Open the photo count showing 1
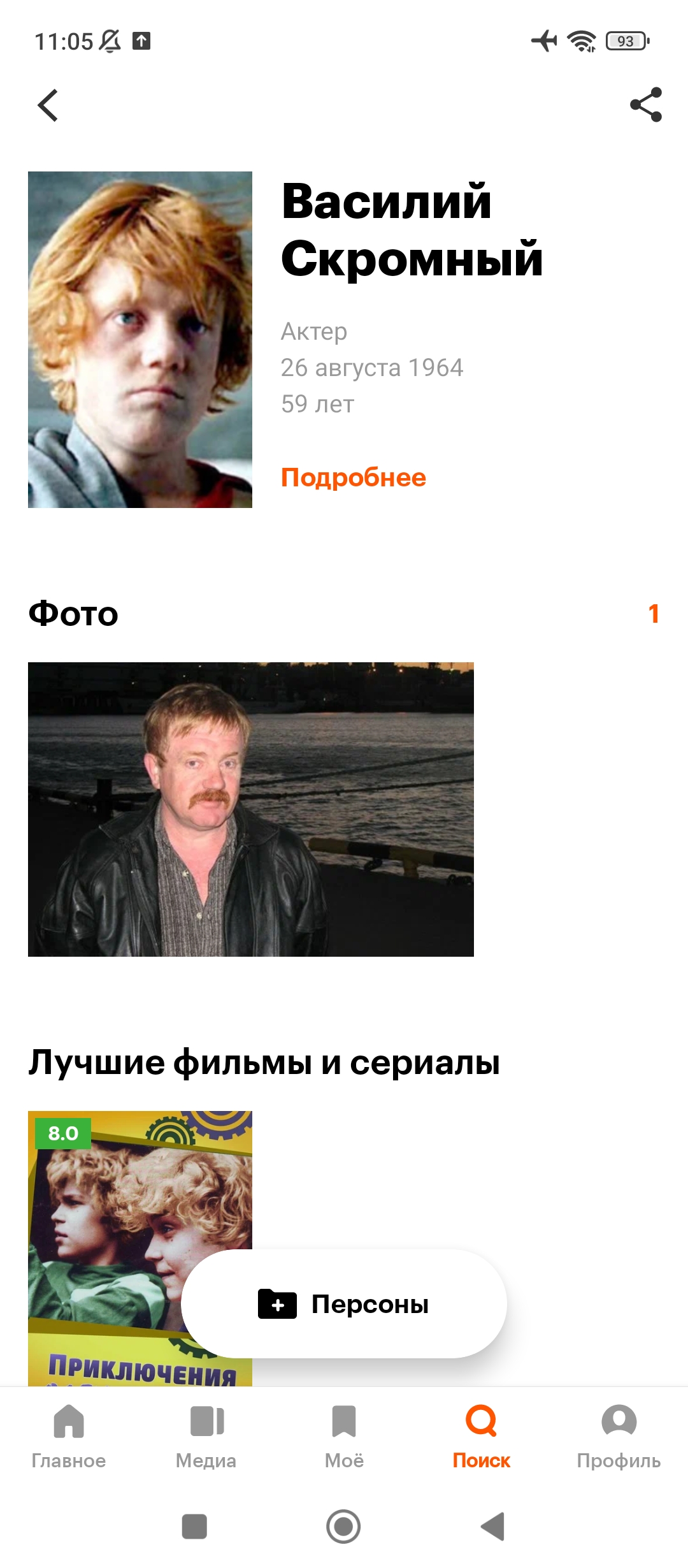688x1568 pixels. coord(654,614)
